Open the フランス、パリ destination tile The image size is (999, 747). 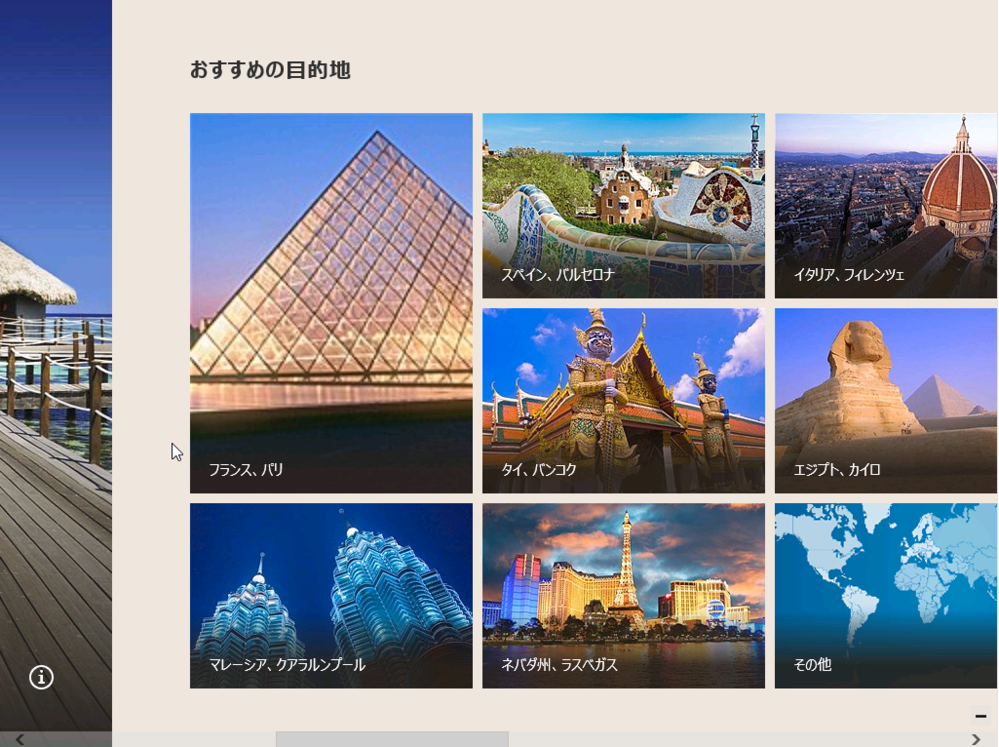[331, 303]
